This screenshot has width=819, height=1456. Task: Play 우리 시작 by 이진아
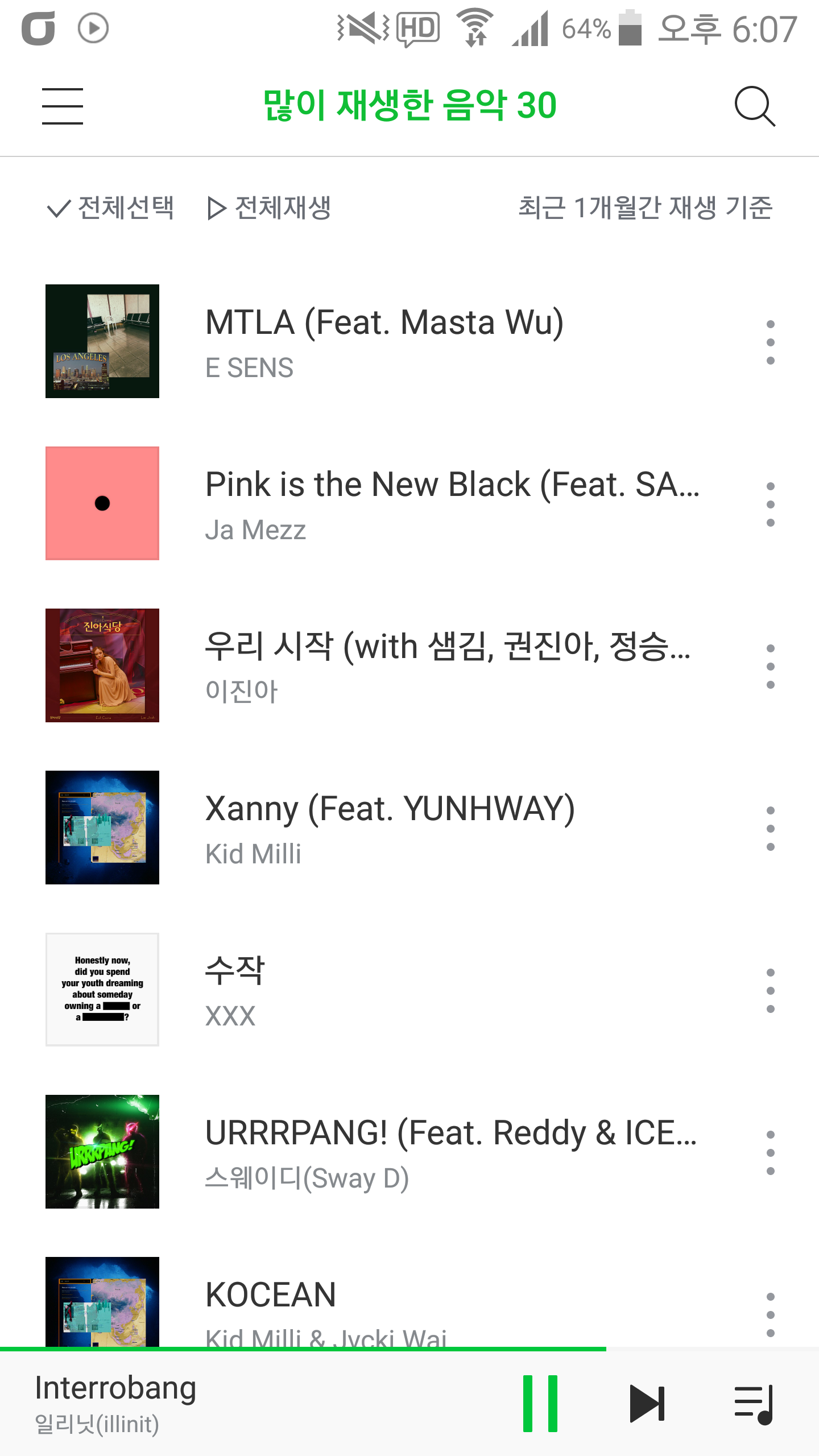pyautogui.click(x=448, y=666)
